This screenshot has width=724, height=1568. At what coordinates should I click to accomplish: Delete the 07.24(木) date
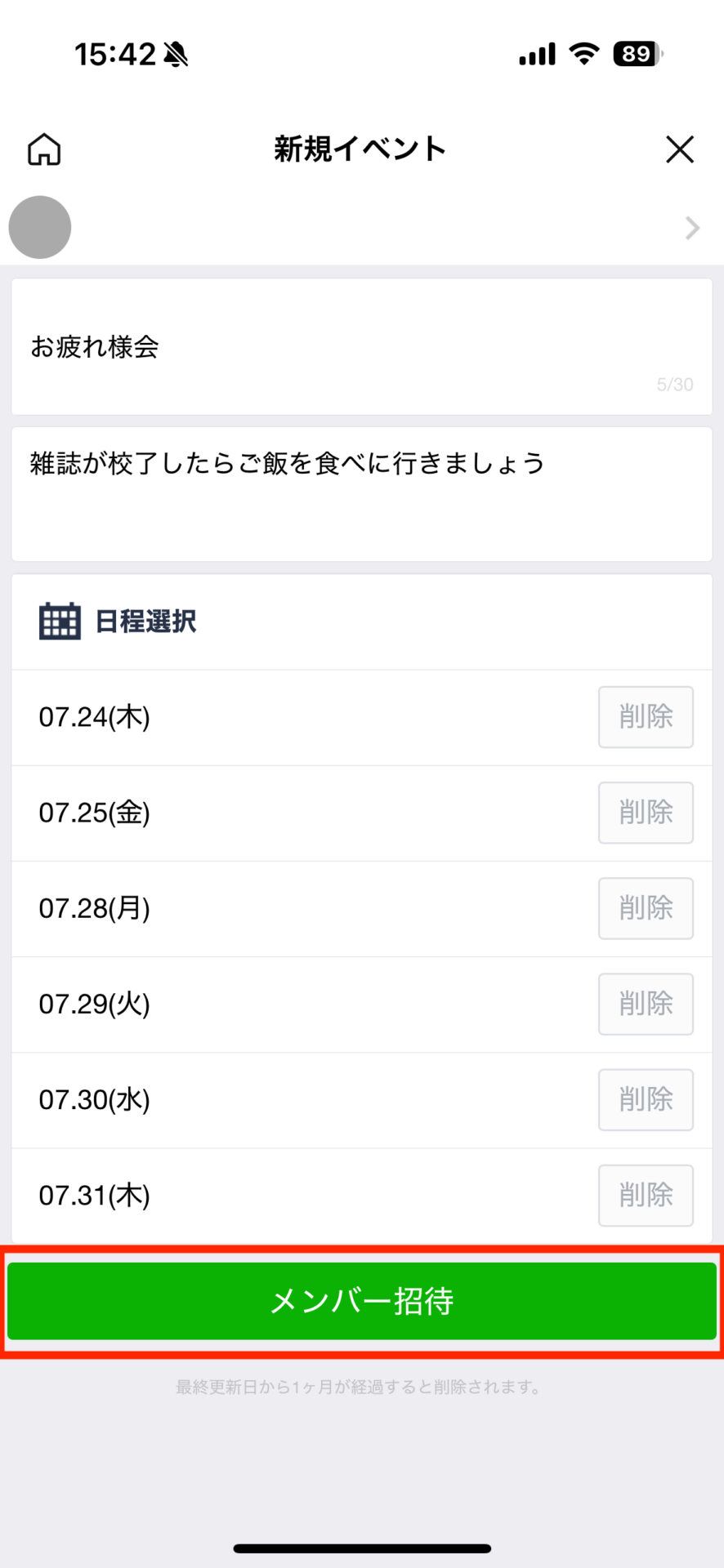click(x=646, y=717)
